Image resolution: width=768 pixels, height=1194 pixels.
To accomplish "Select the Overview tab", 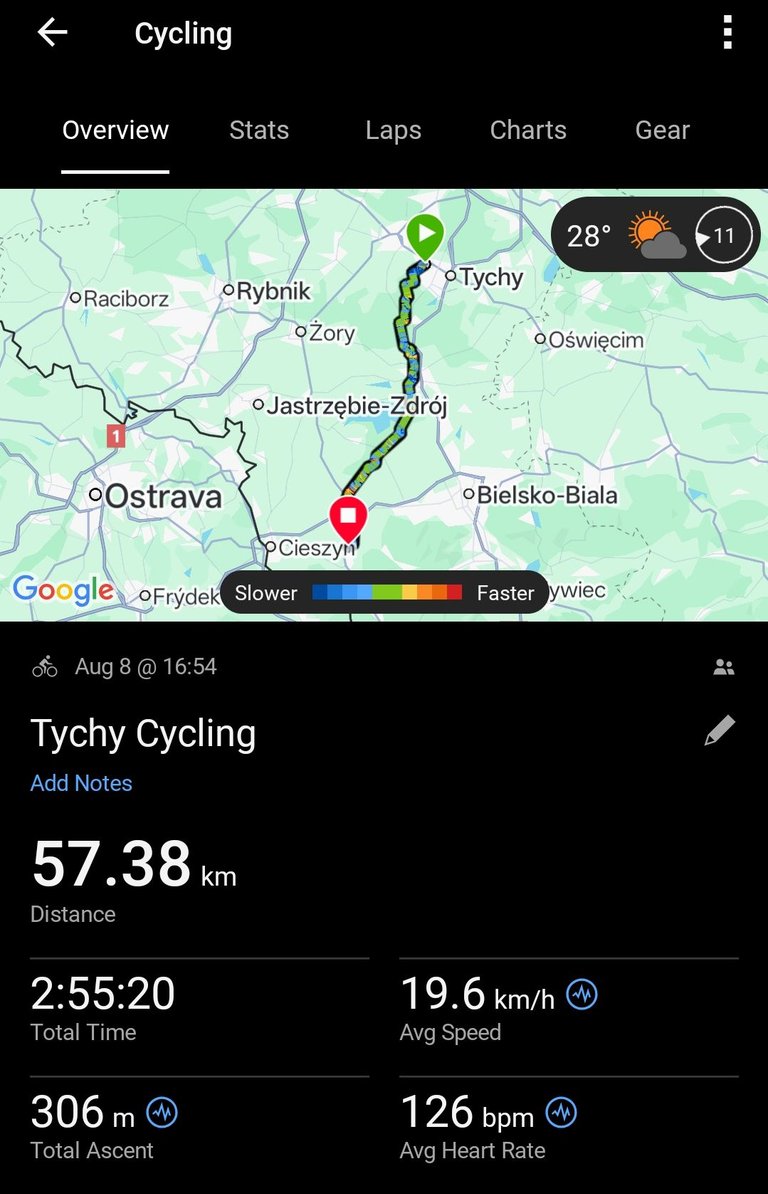I will point(115,130).
